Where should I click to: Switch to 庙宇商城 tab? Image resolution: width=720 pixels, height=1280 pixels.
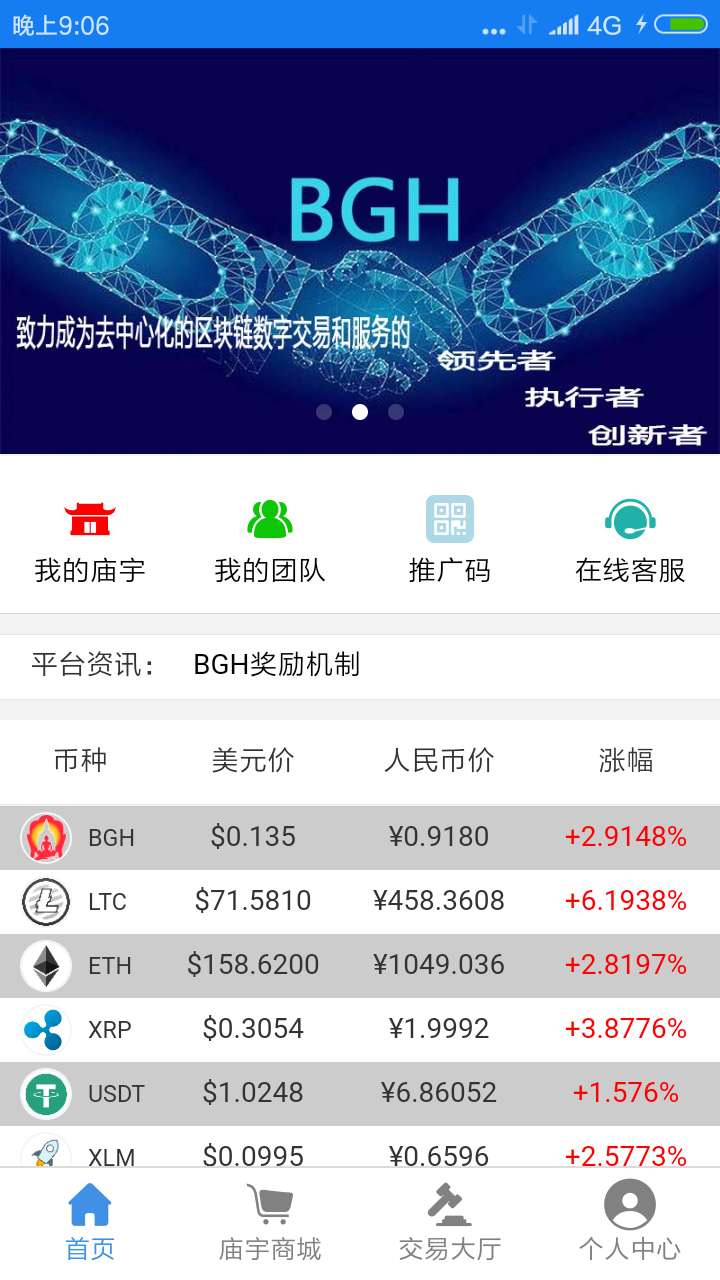point(270,1222)
